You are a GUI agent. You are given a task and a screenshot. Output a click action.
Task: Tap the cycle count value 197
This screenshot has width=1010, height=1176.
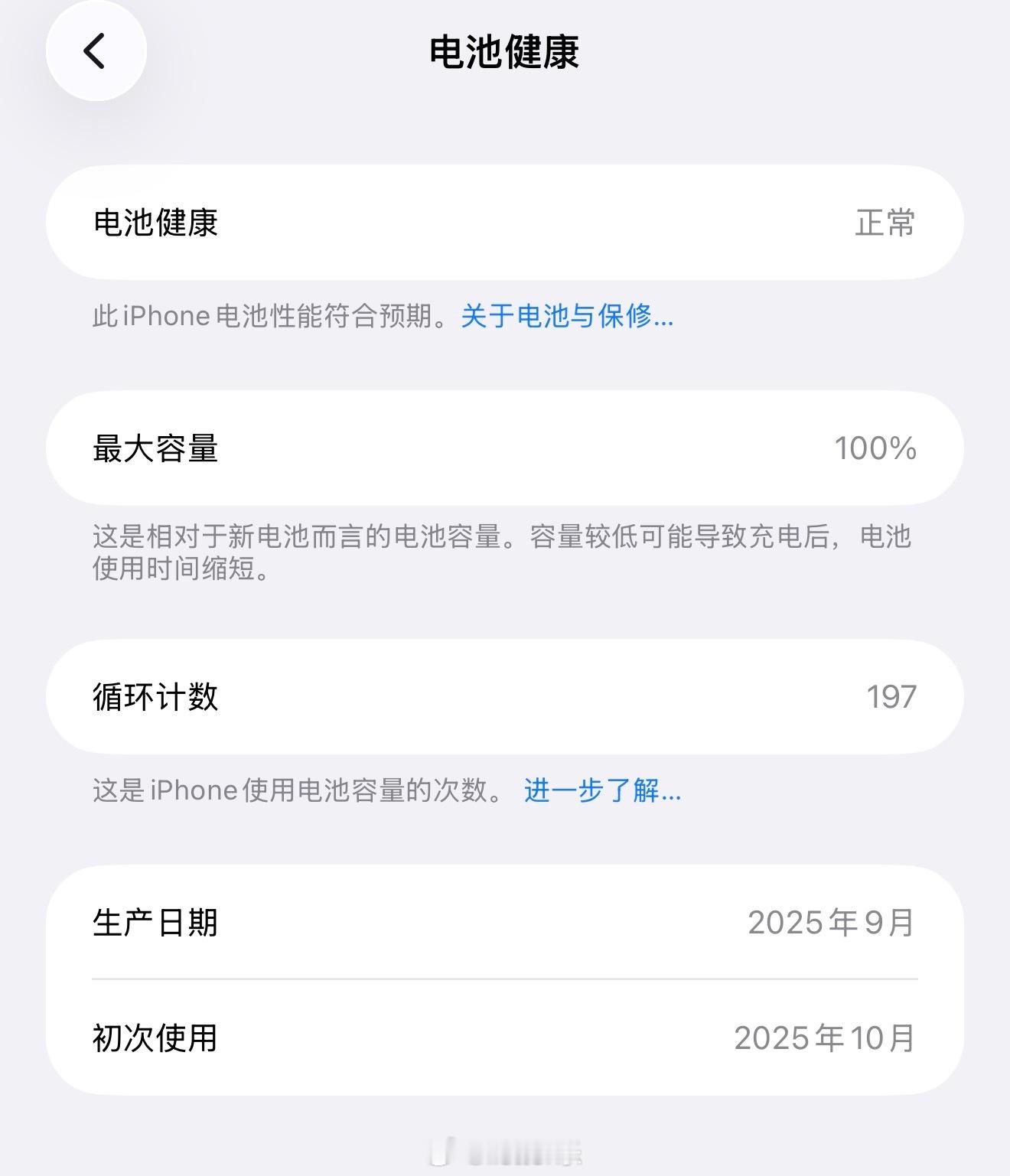point(892,696)
